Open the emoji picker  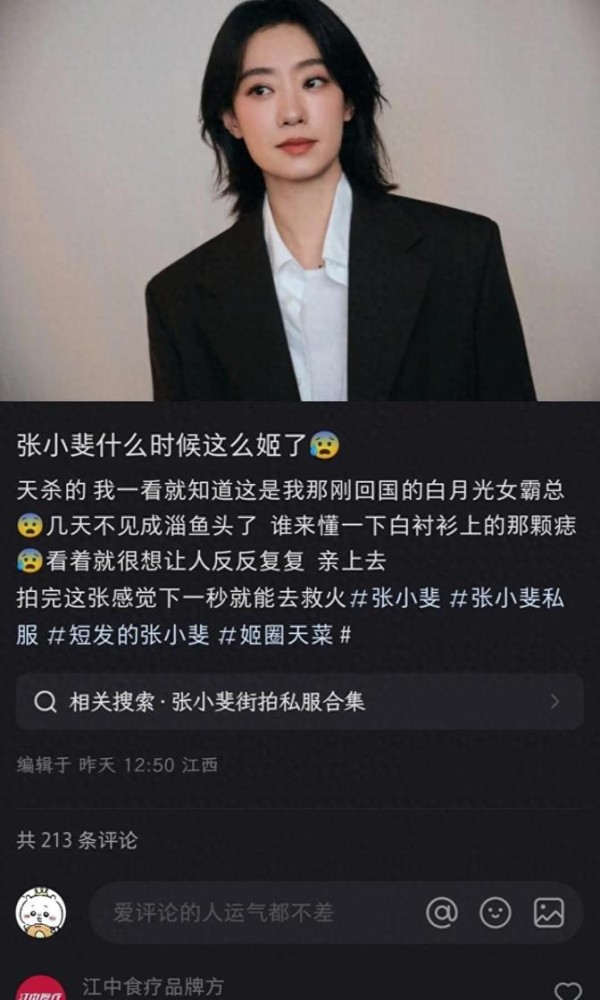click(495, 913)
